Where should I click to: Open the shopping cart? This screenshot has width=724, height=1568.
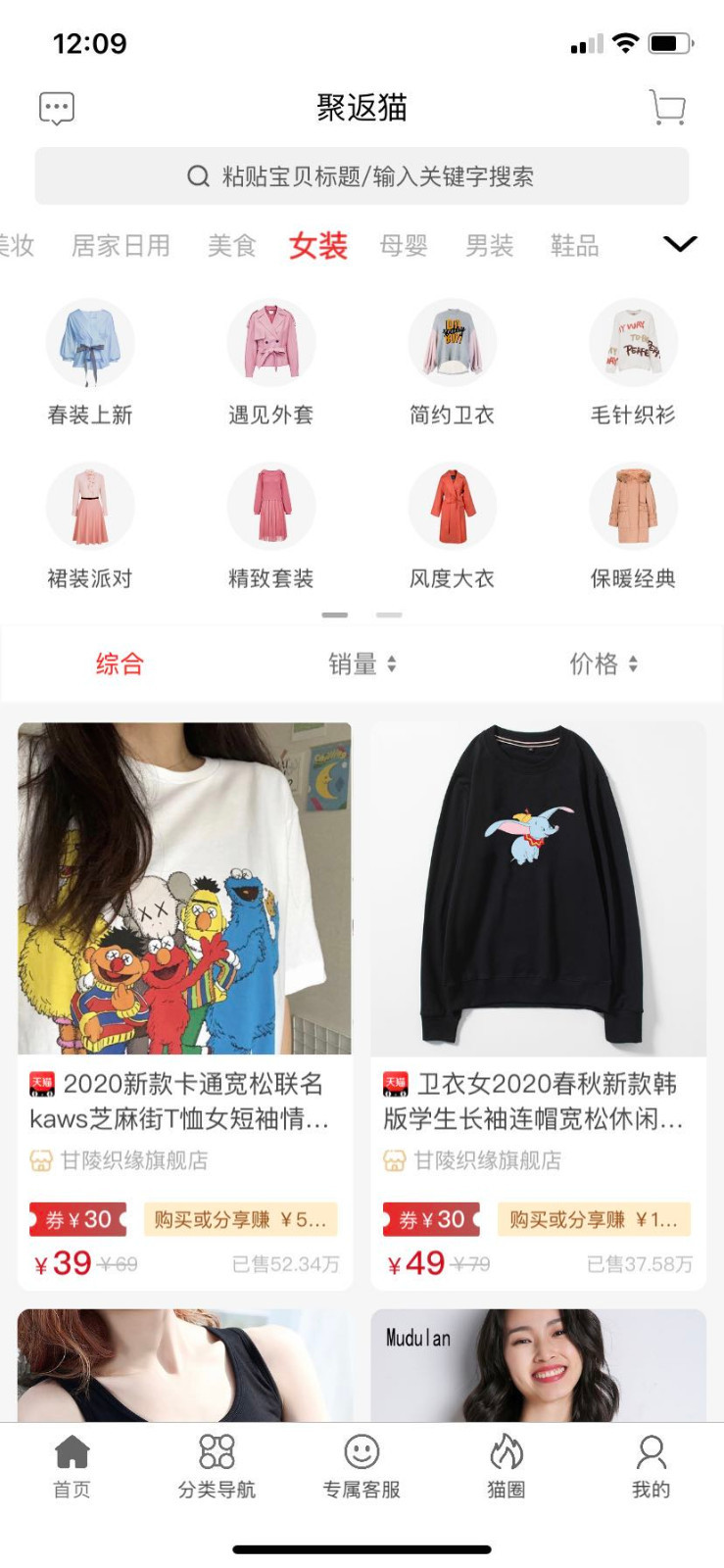[x=667, y=108]
